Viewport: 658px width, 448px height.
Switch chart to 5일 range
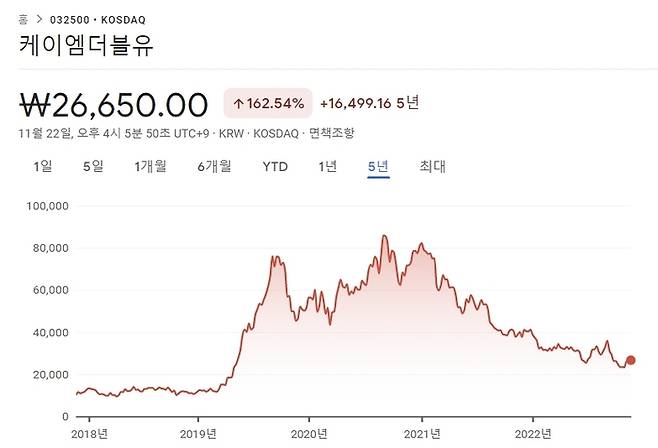(x=93, y=167)
